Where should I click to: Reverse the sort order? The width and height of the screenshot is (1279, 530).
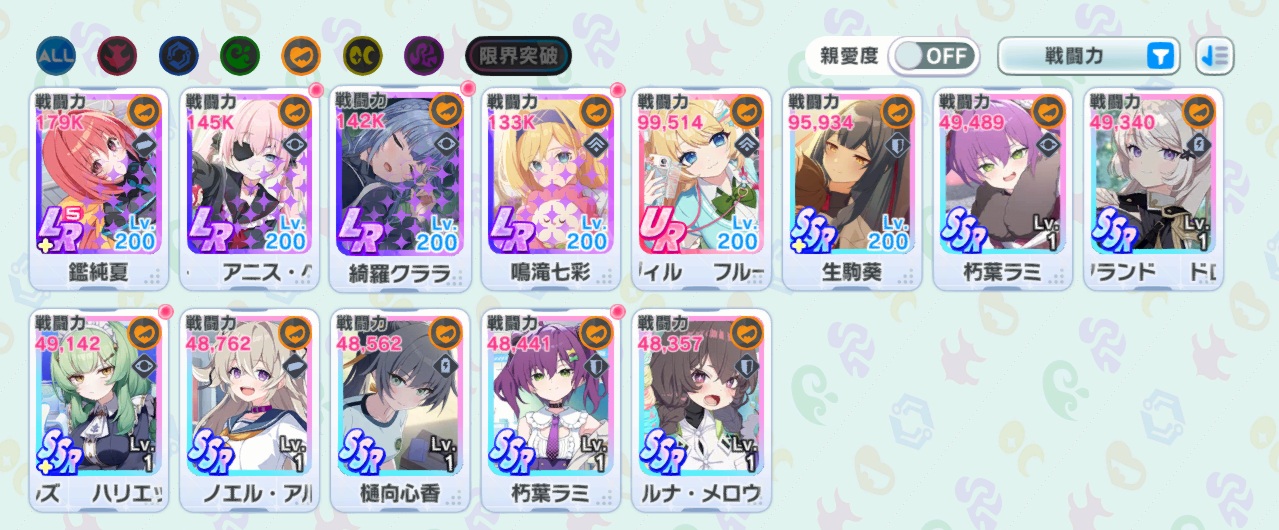[1215, 56]
